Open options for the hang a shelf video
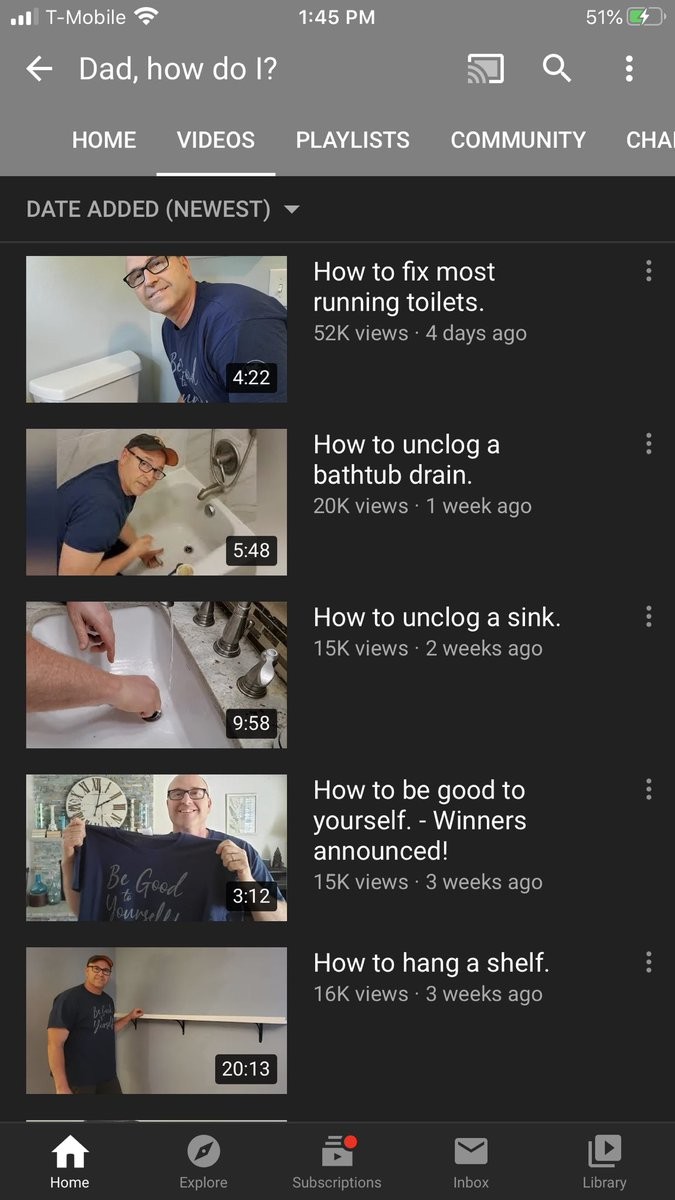 [x=649, y=963]
